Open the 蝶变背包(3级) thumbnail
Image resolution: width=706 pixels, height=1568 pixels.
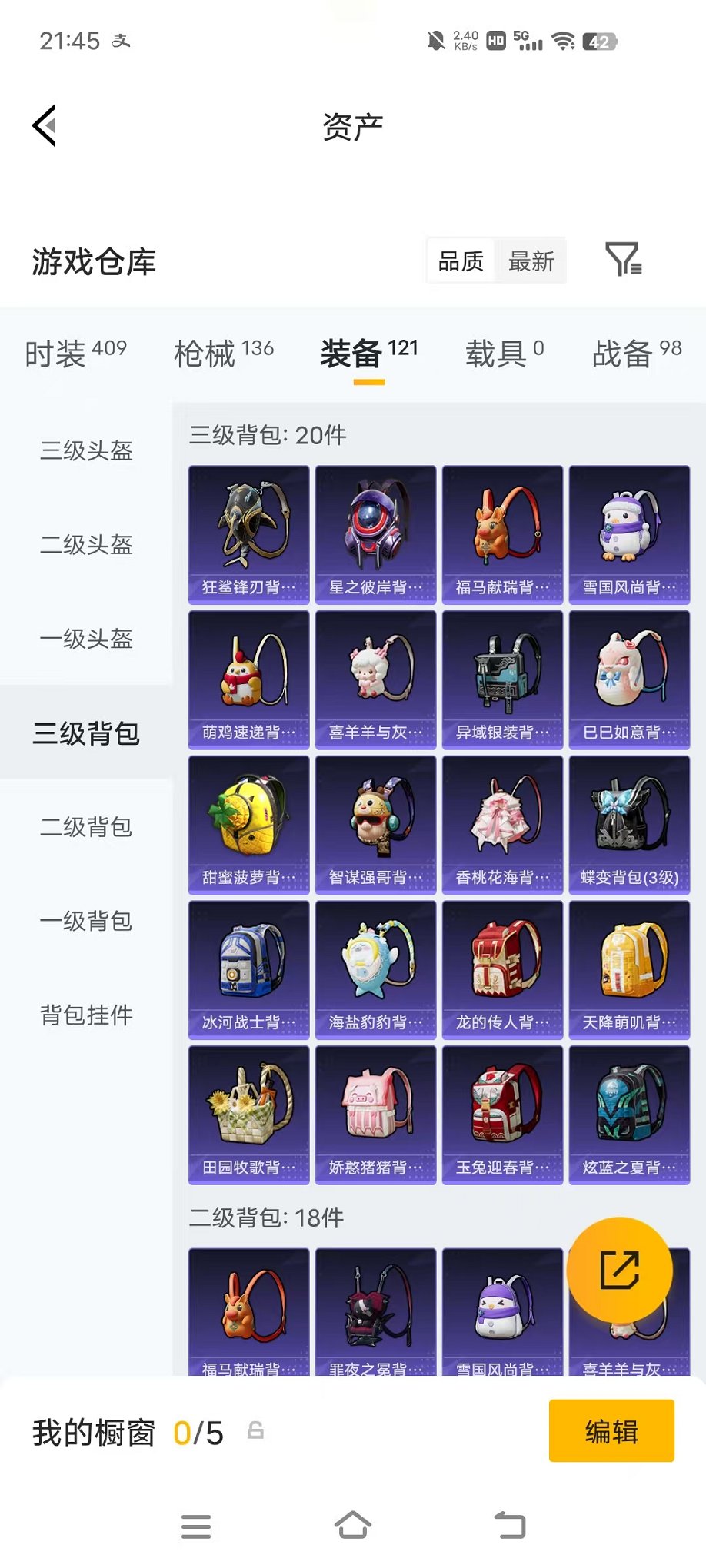[x=628, y=822]
